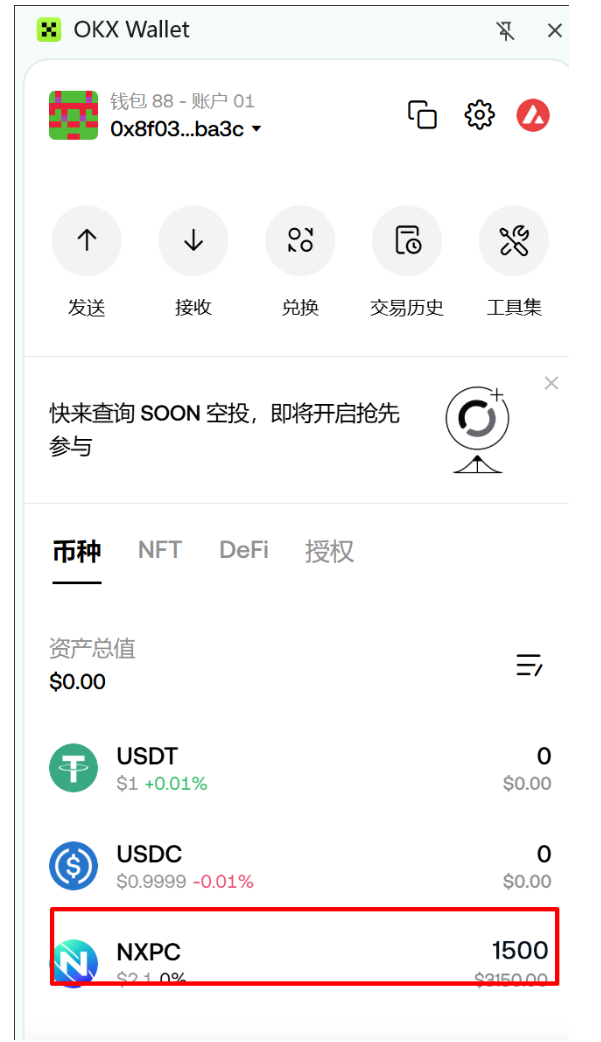Switch to the 授权 tab
601x1042 pixels.
(329, 552)
